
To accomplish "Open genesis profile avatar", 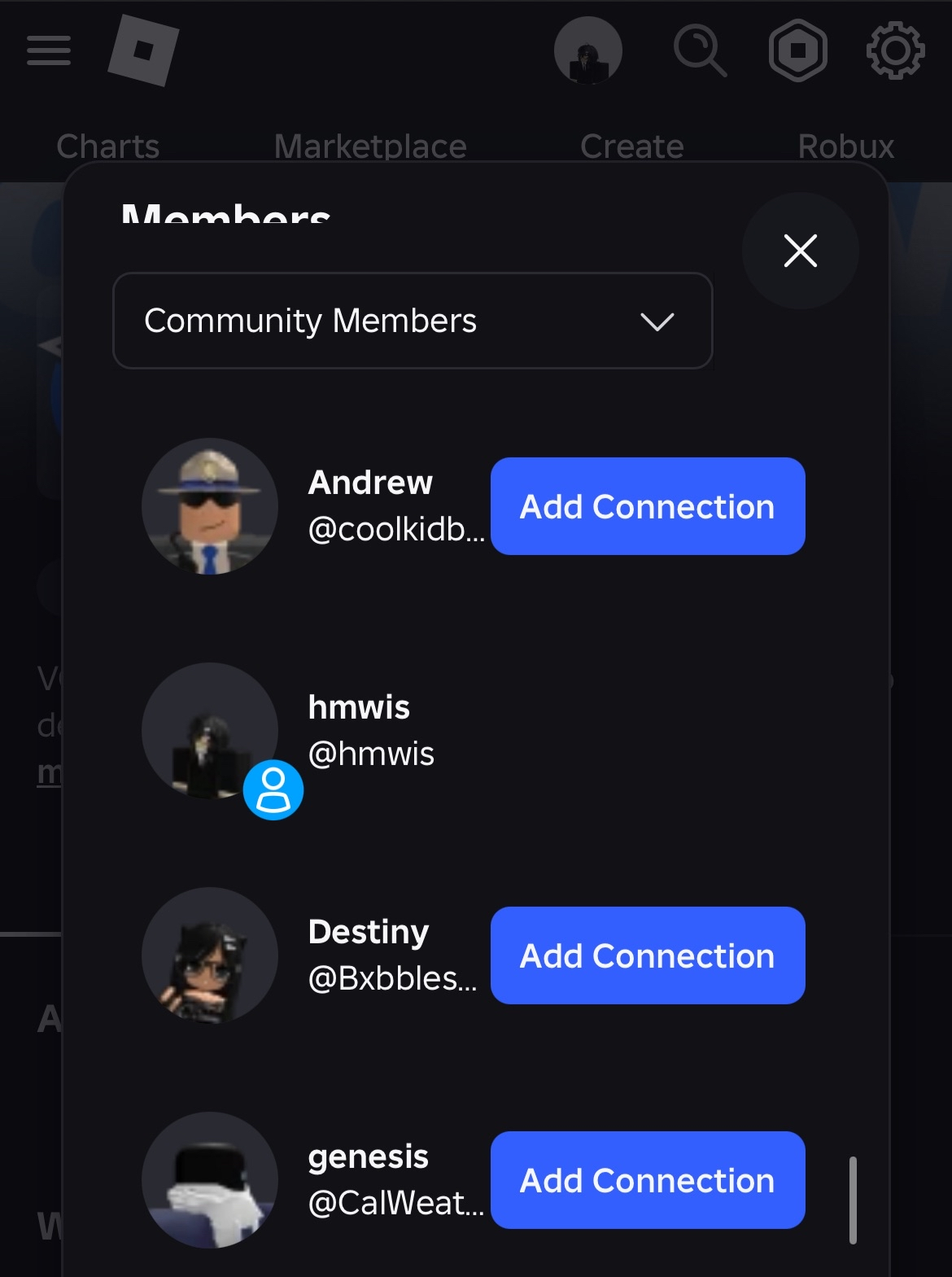I will click(x=210, y=1180).
